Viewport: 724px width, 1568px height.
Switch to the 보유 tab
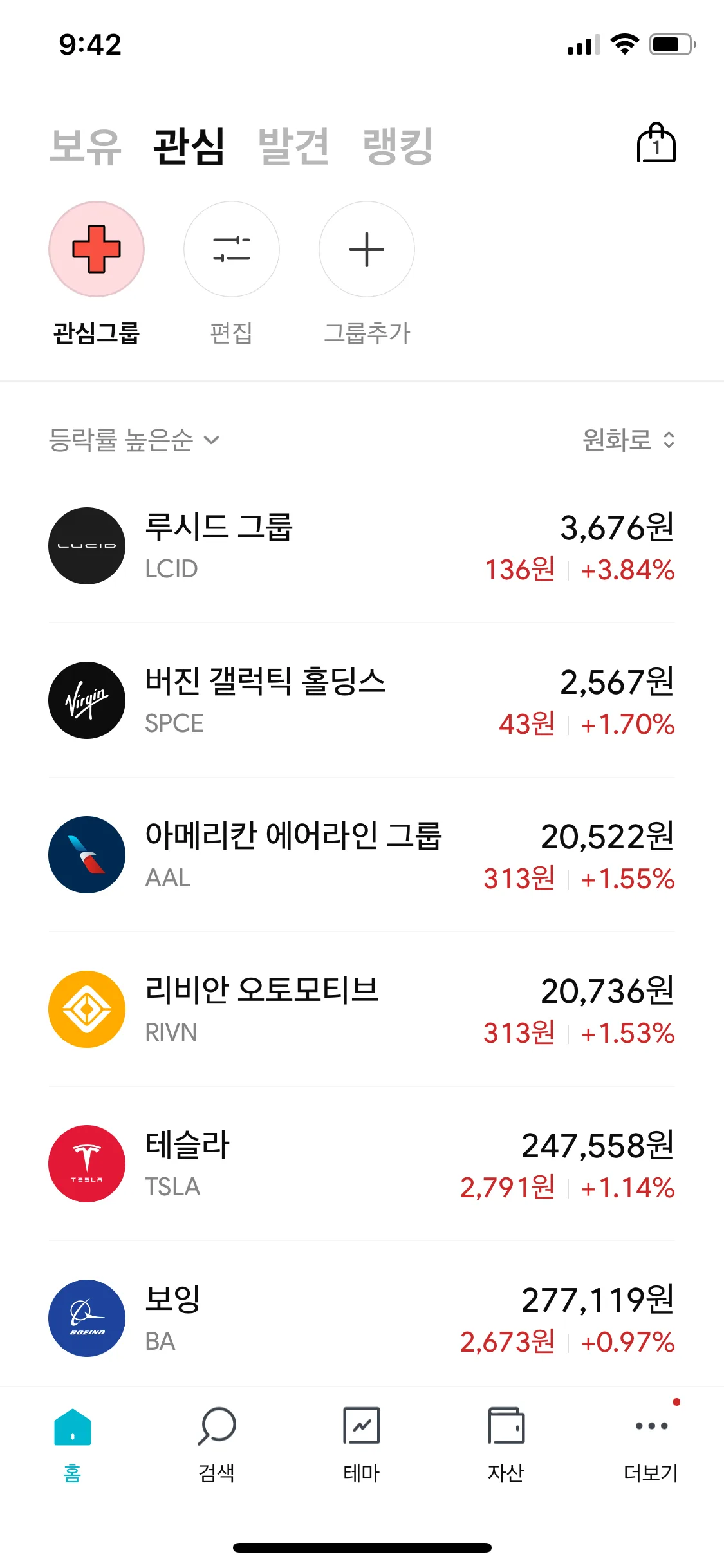coord(86,147)
